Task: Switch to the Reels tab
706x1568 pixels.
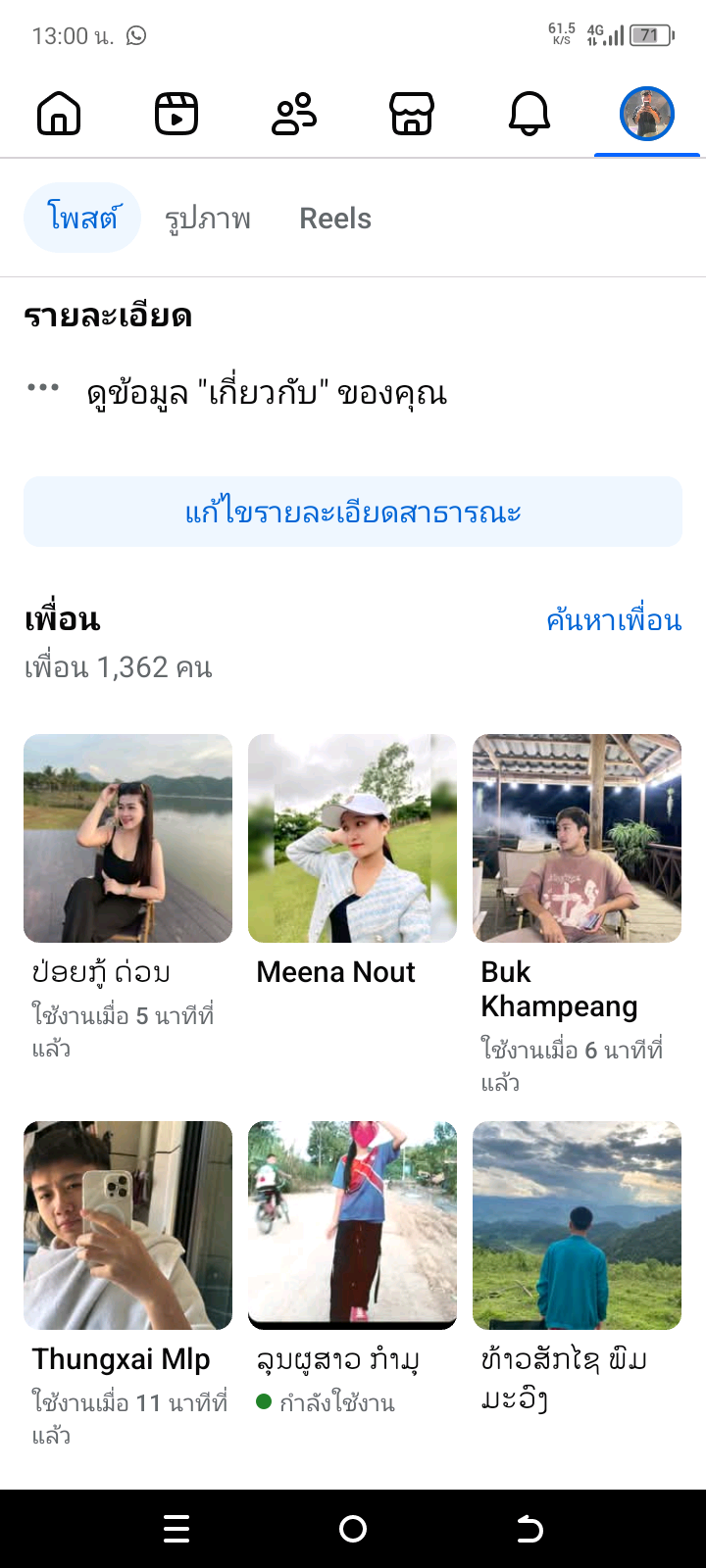Action: [x=335, y=219]
